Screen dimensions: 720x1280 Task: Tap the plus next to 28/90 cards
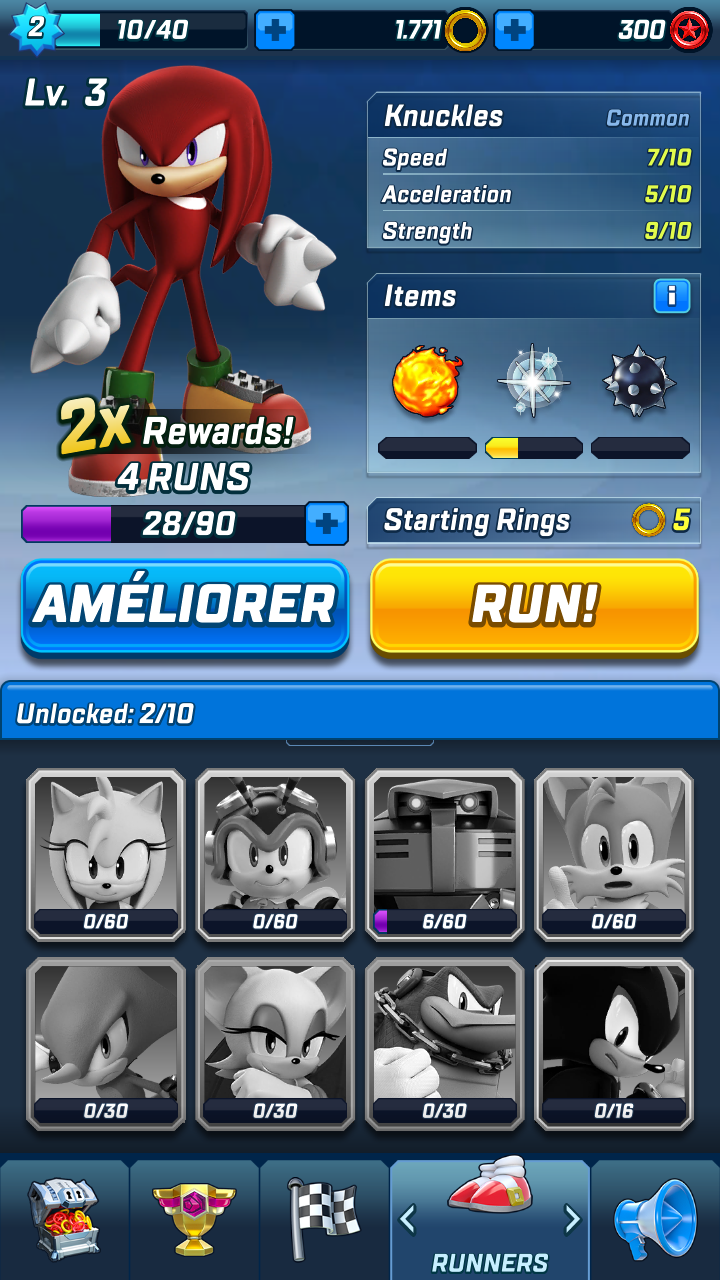(326, 523)
